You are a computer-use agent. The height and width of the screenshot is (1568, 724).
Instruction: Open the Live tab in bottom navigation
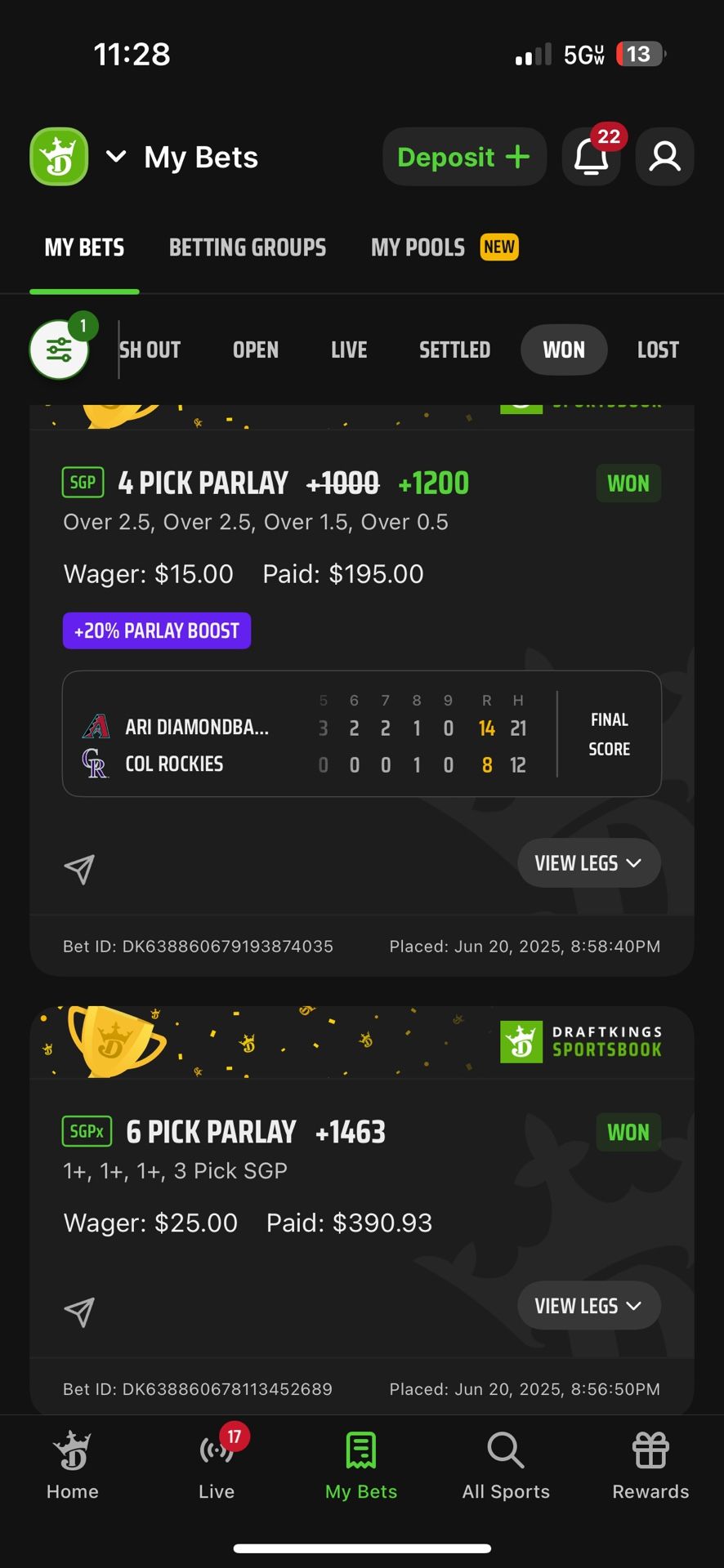[217, 1466]
